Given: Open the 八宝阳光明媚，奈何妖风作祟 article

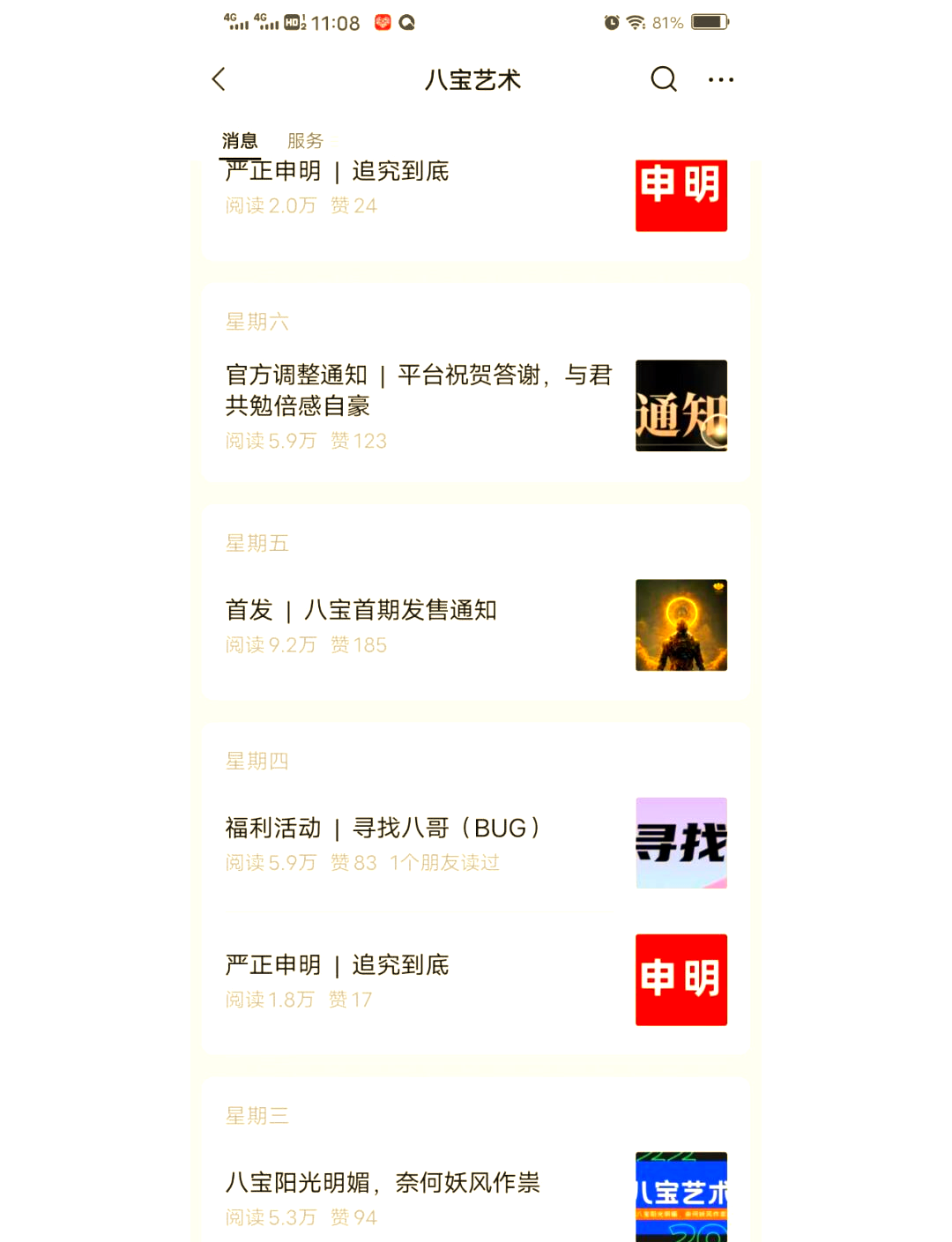Looking at the screenshot, I should [383, 1183].
